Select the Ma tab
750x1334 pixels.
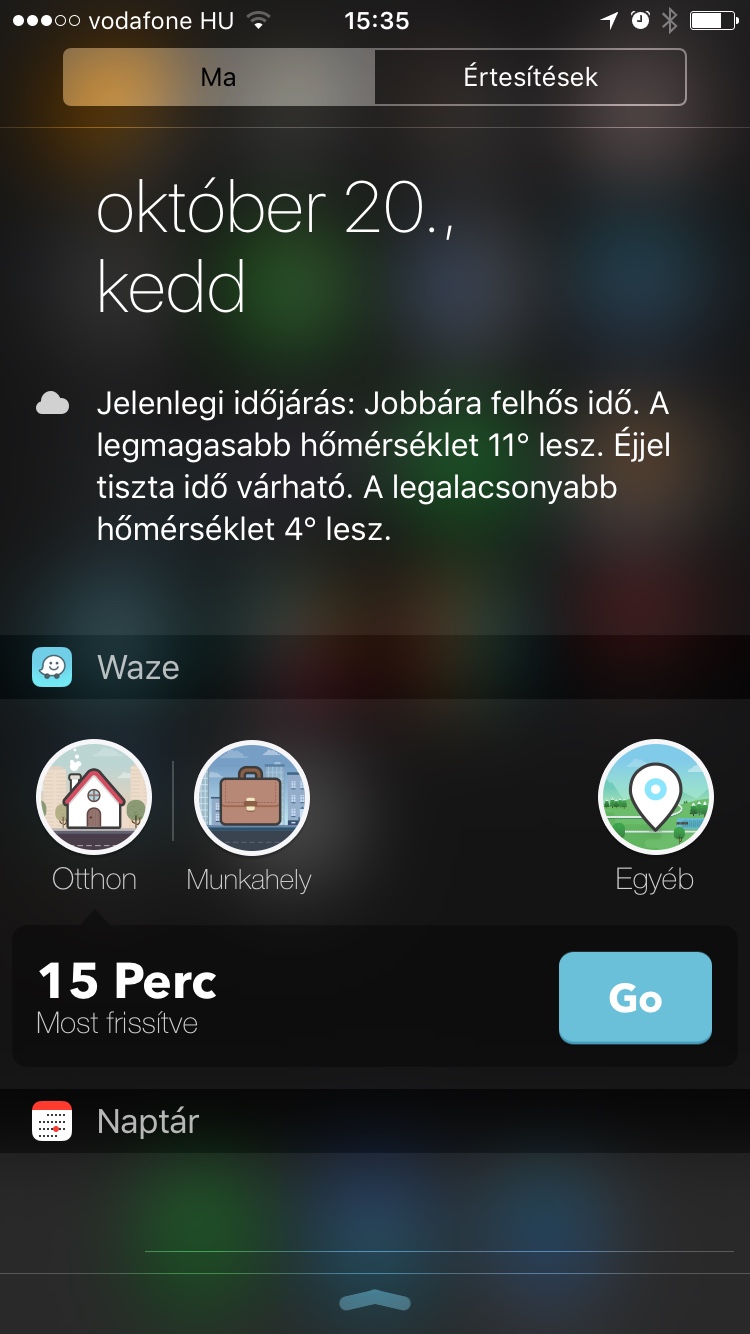(219, 77)
